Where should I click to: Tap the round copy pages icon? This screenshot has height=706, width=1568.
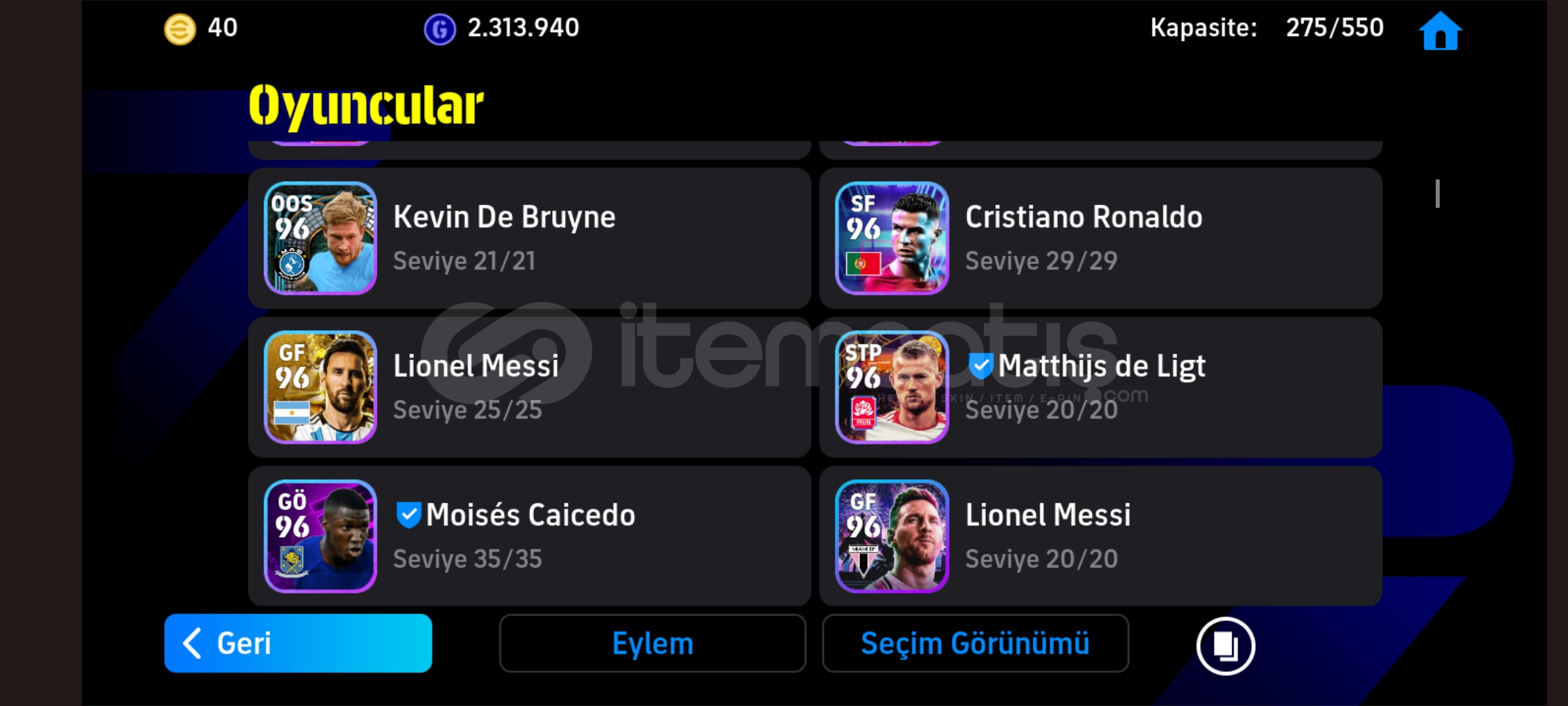coord(1225,646)
